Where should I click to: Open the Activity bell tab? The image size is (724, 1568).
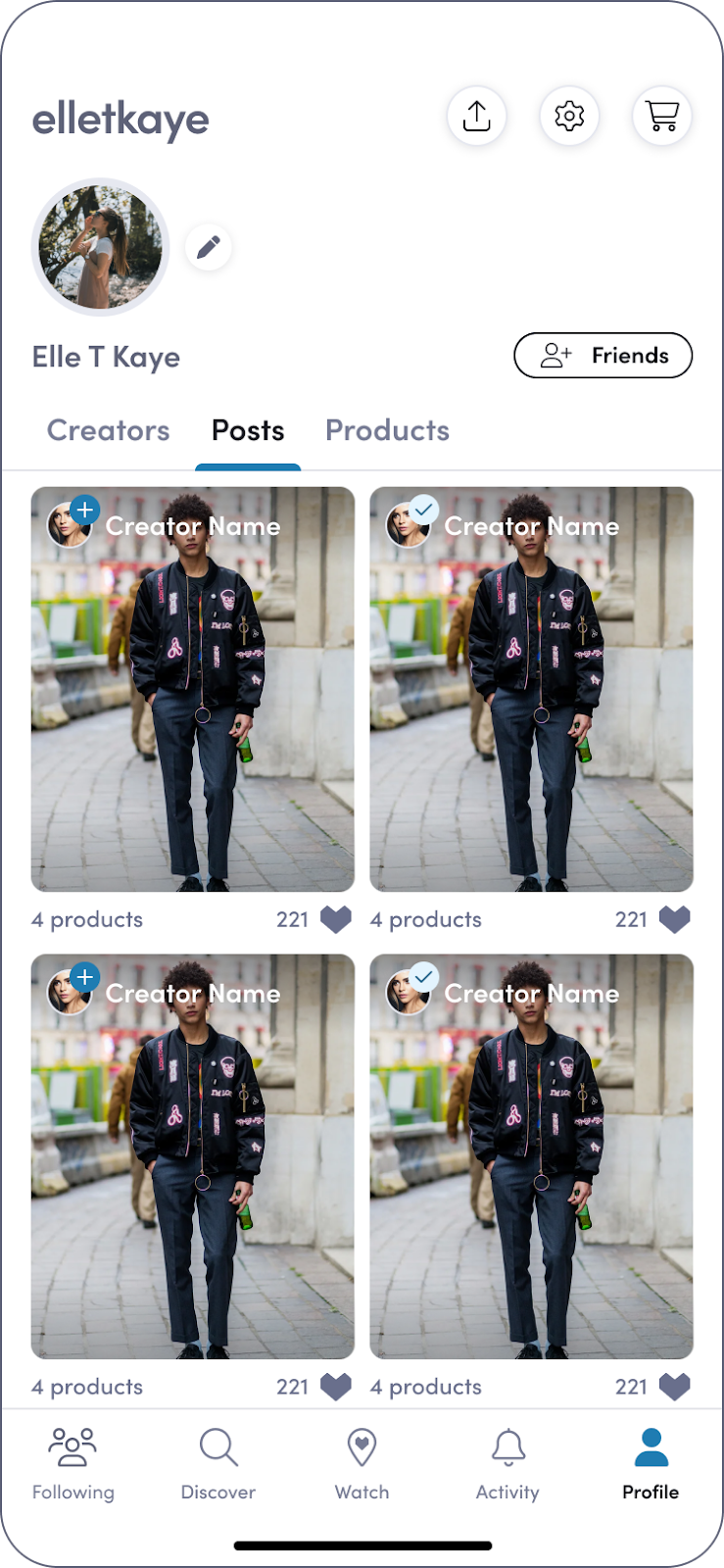coord(507,1463)
